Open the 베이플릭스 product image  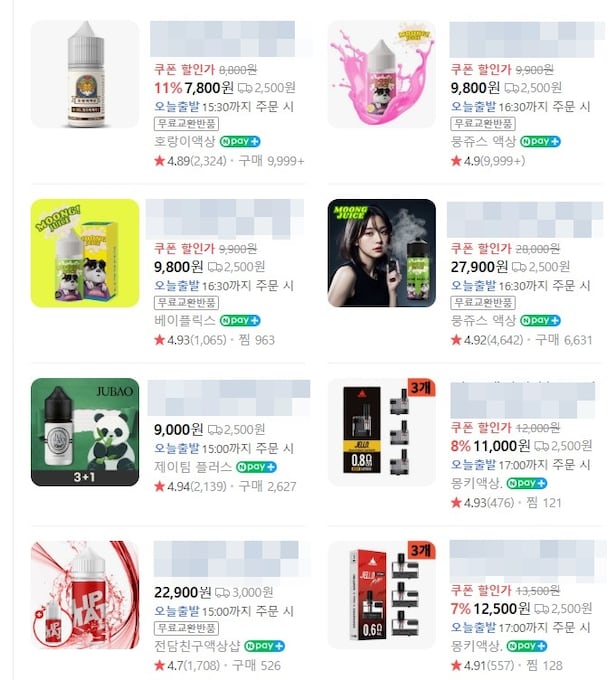tap(85, 253)
